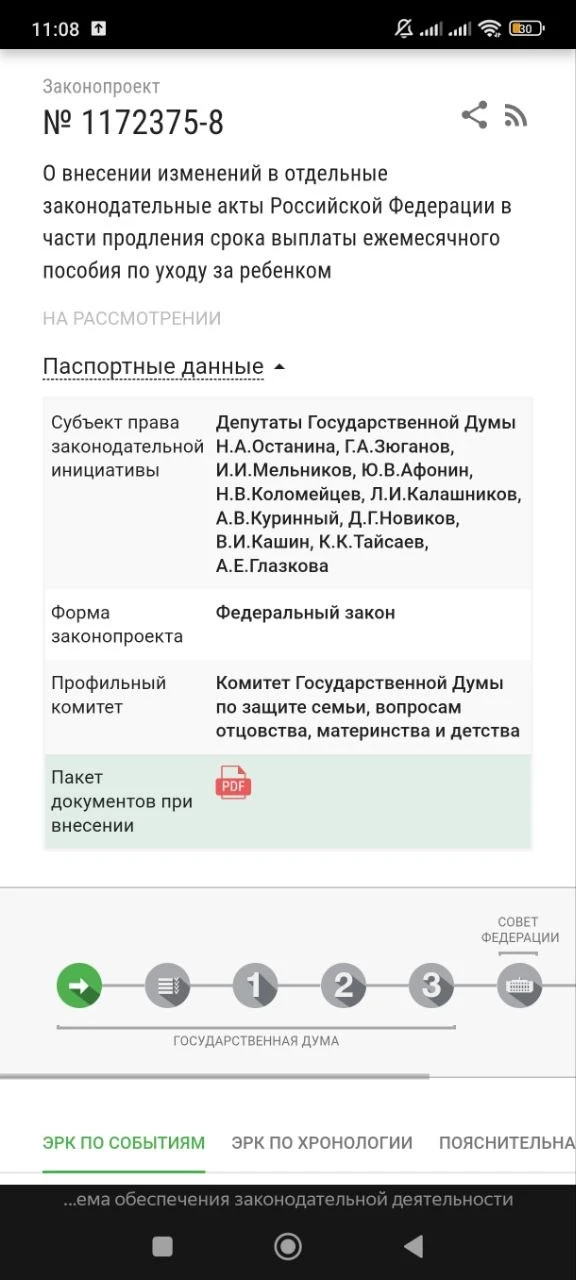Select the green arrow introduction stage

pyautogui.click(x=79, y=986)
